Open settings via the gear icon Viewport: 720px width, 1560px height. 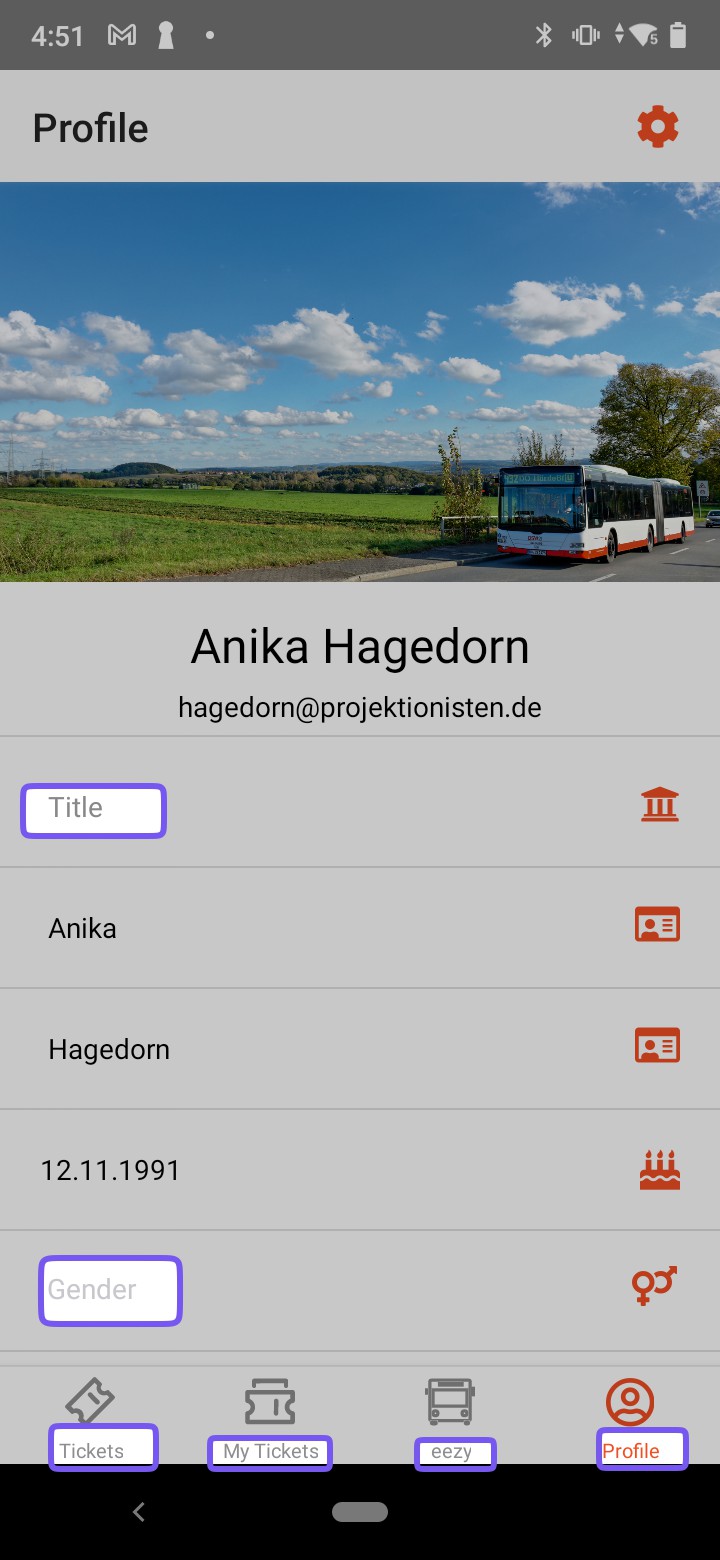coord(658,128)
